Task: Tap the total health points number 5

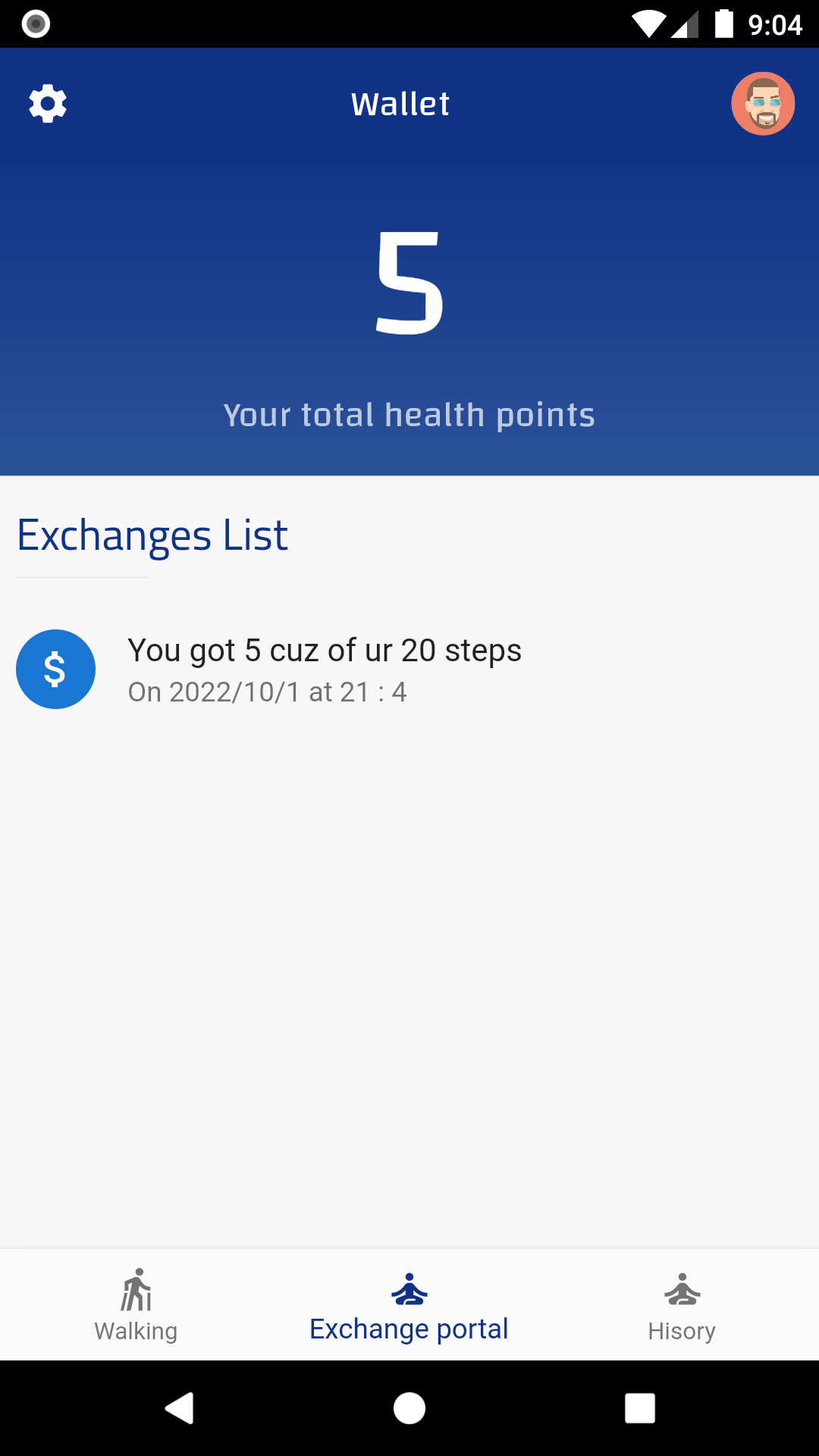Action: coord(409,281)
